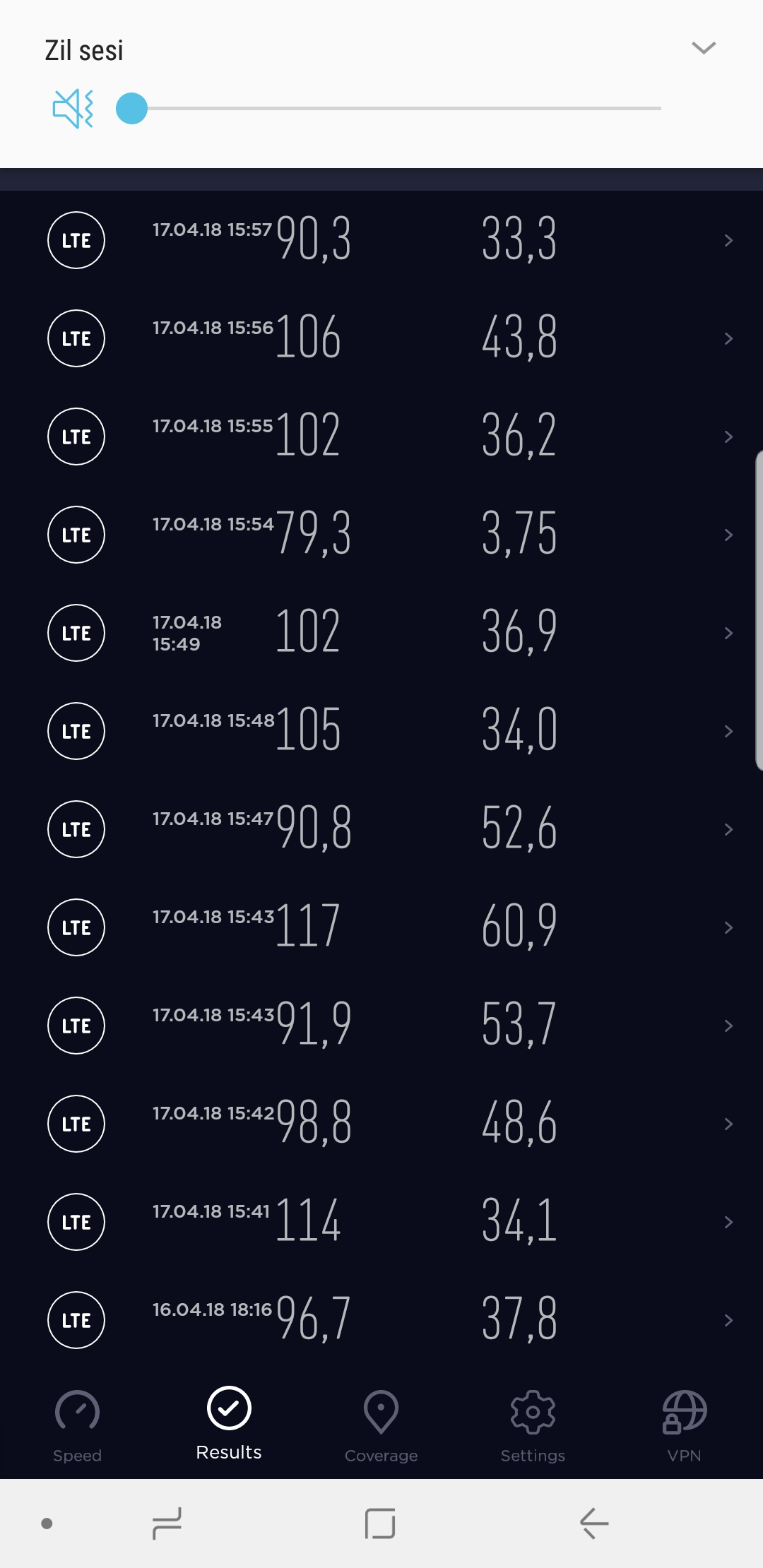Tap the muted ringtone speaker icon
The height and width of the screenshot is (1568, 763).
(x=73, y=109)
